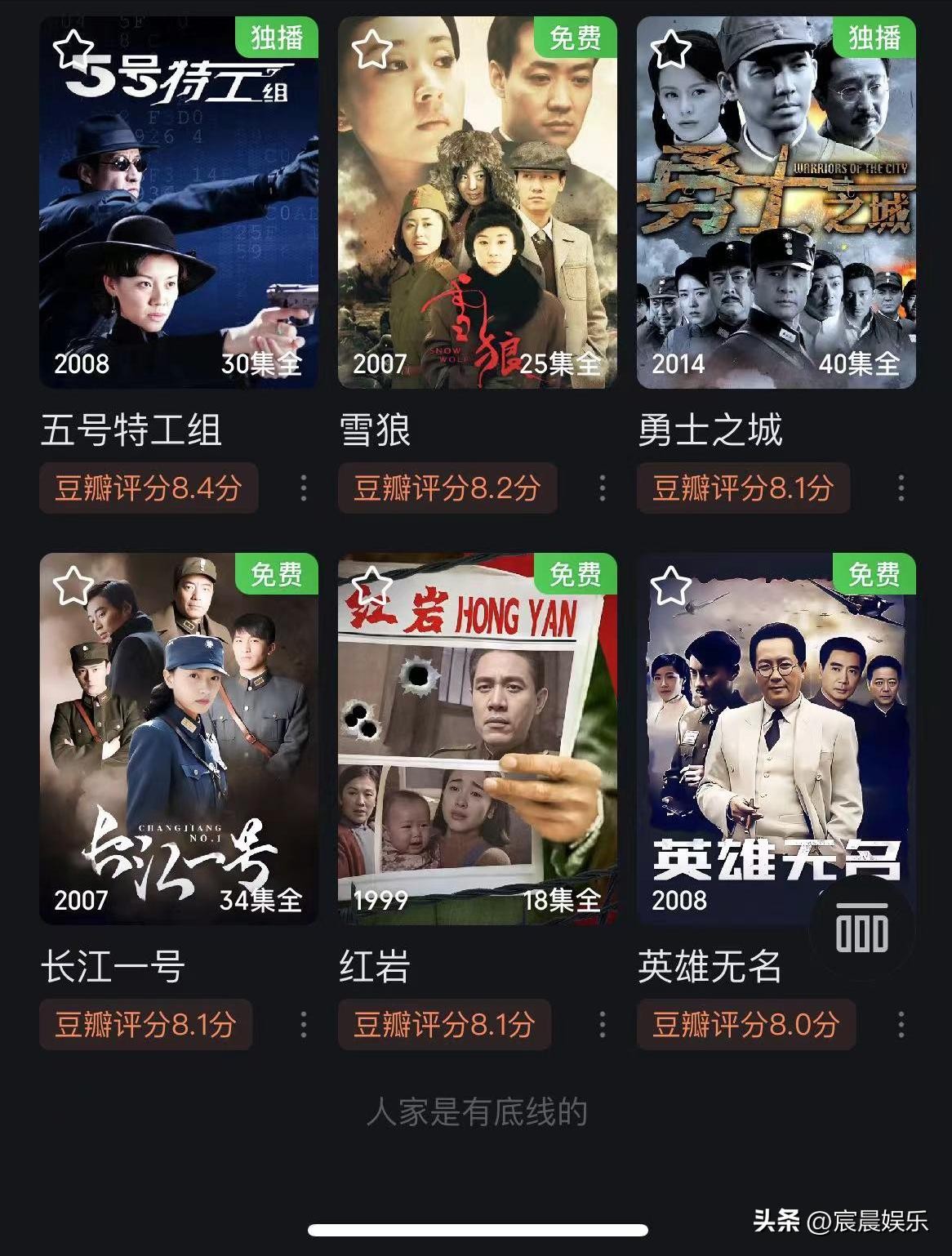Tap the star on the 红岩 poster

pos(372,586)
